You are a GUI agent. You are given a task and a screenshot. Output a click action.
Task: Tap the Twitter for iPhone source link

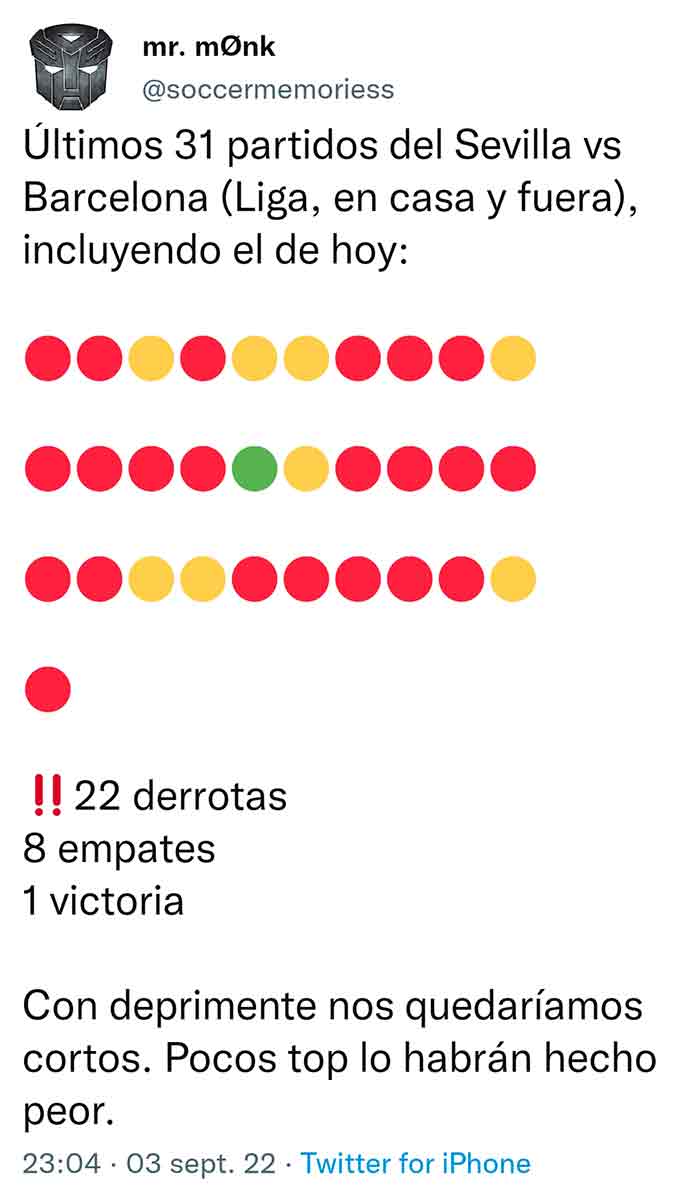pyautogui.click(x=415, y=1164)
